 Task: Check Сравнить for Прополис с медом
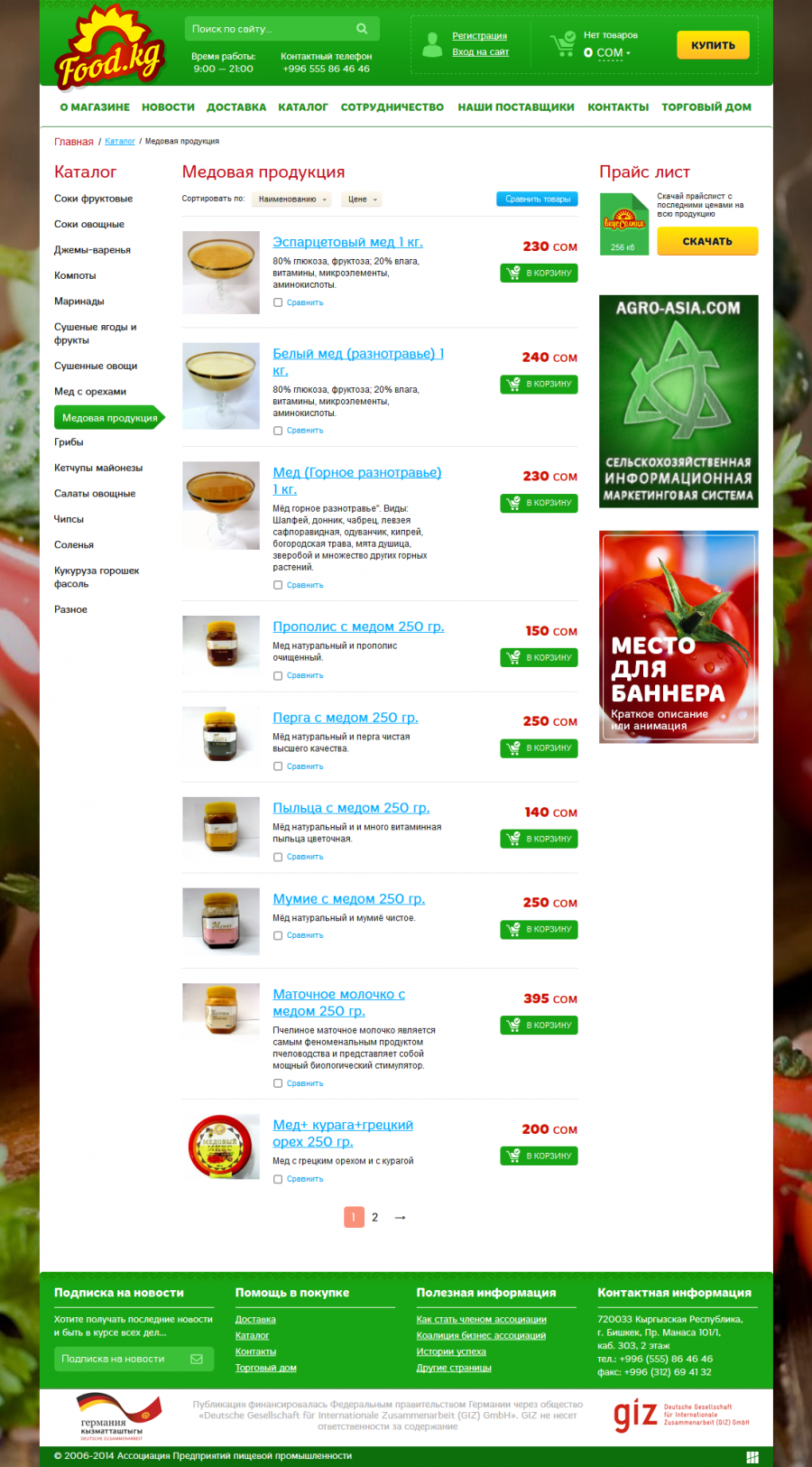point(278,676)
